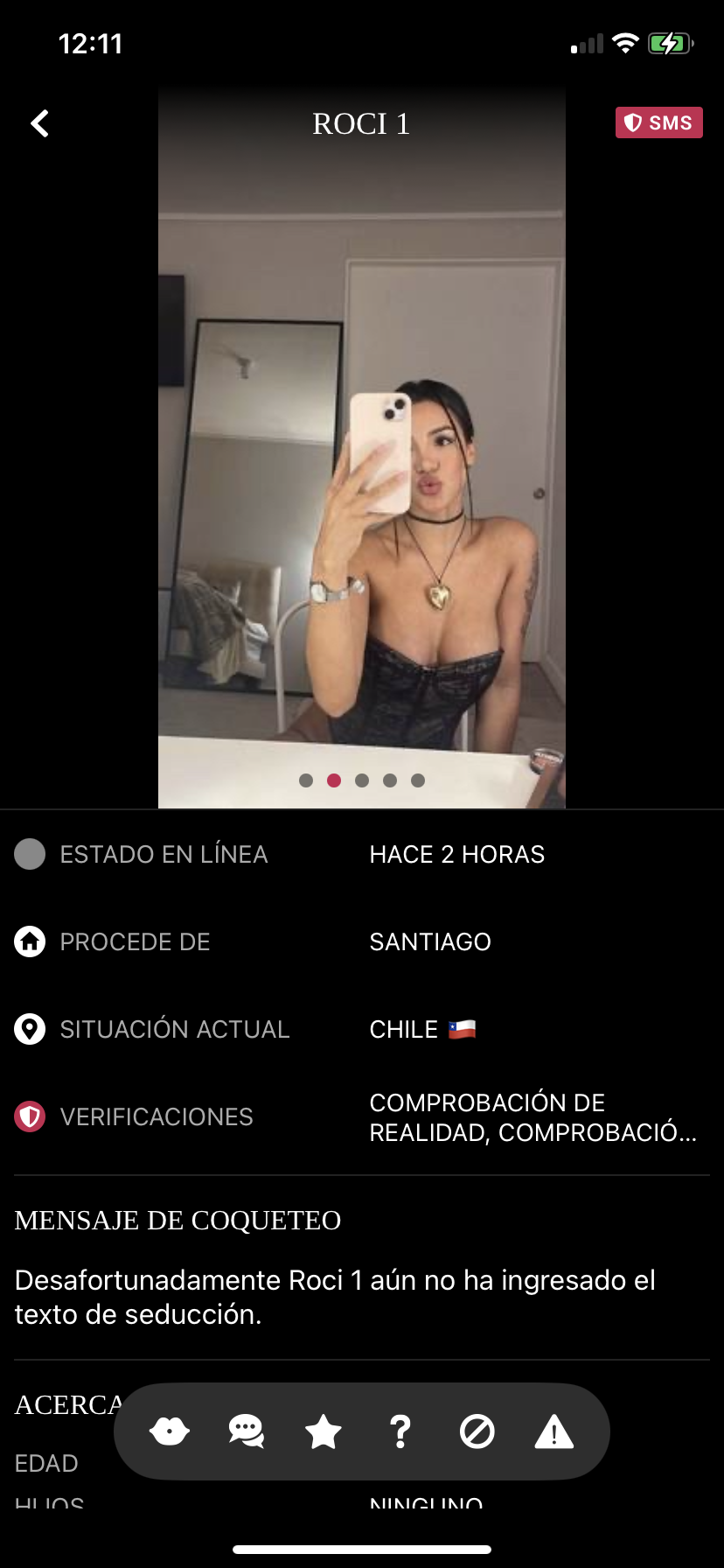Tap the question mark icon
This screenshot has width=724, height=1568.
pos(400,1431)
